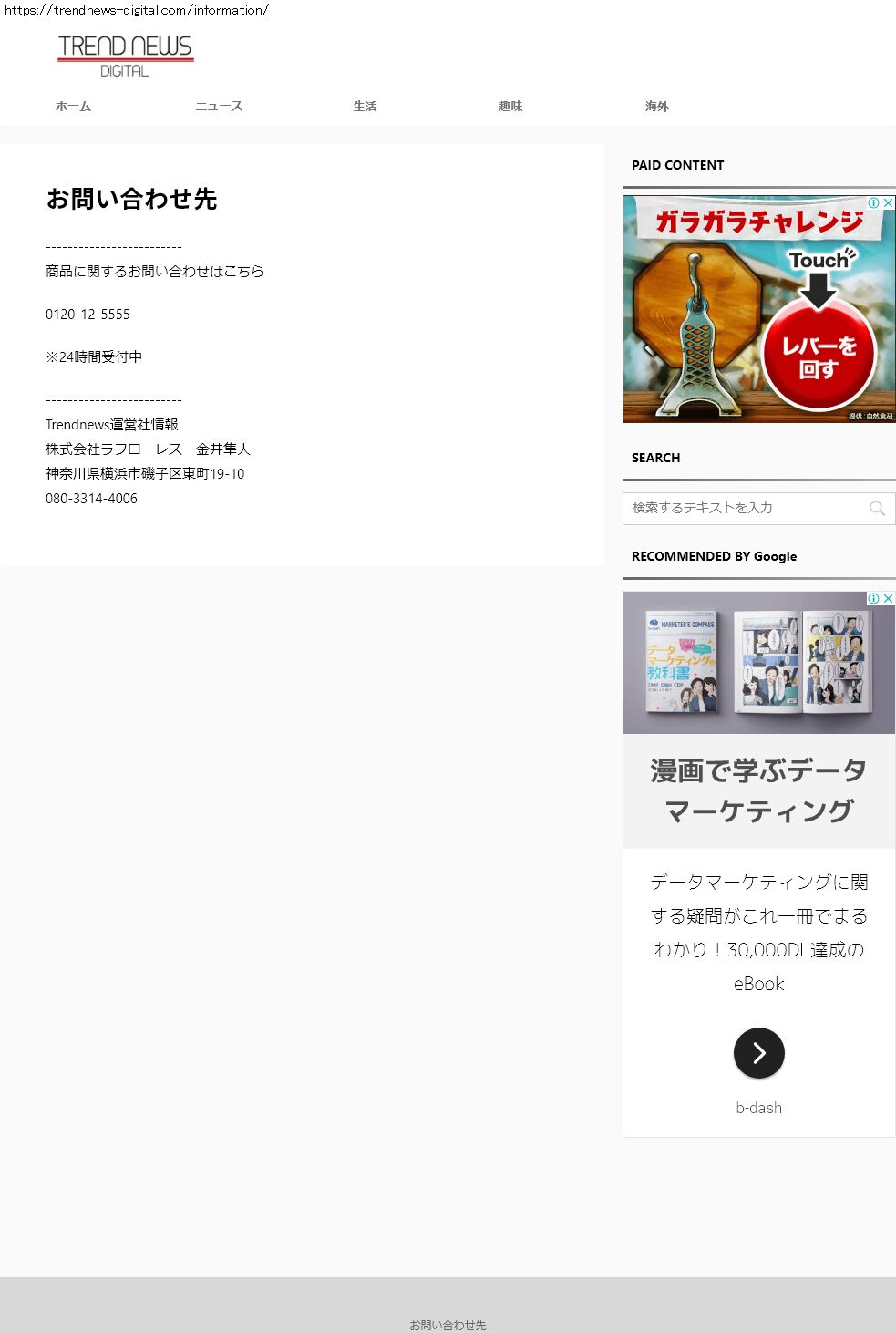Select the 海外 menu item
The width and height of the screenshot is (896, 1333).
tap(656, 107)
